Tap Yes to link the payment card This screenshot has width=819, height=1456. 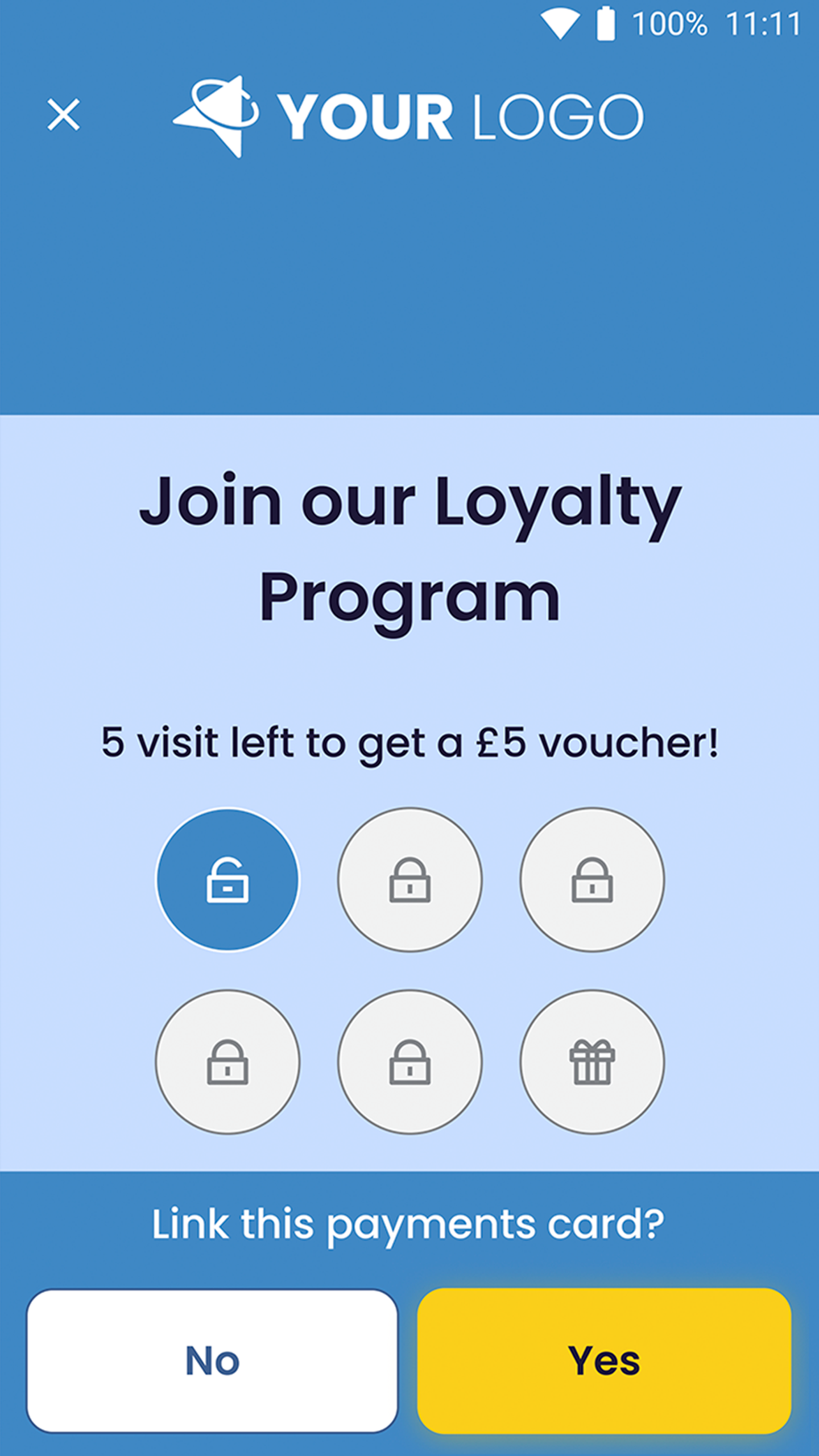[604, 1360]
